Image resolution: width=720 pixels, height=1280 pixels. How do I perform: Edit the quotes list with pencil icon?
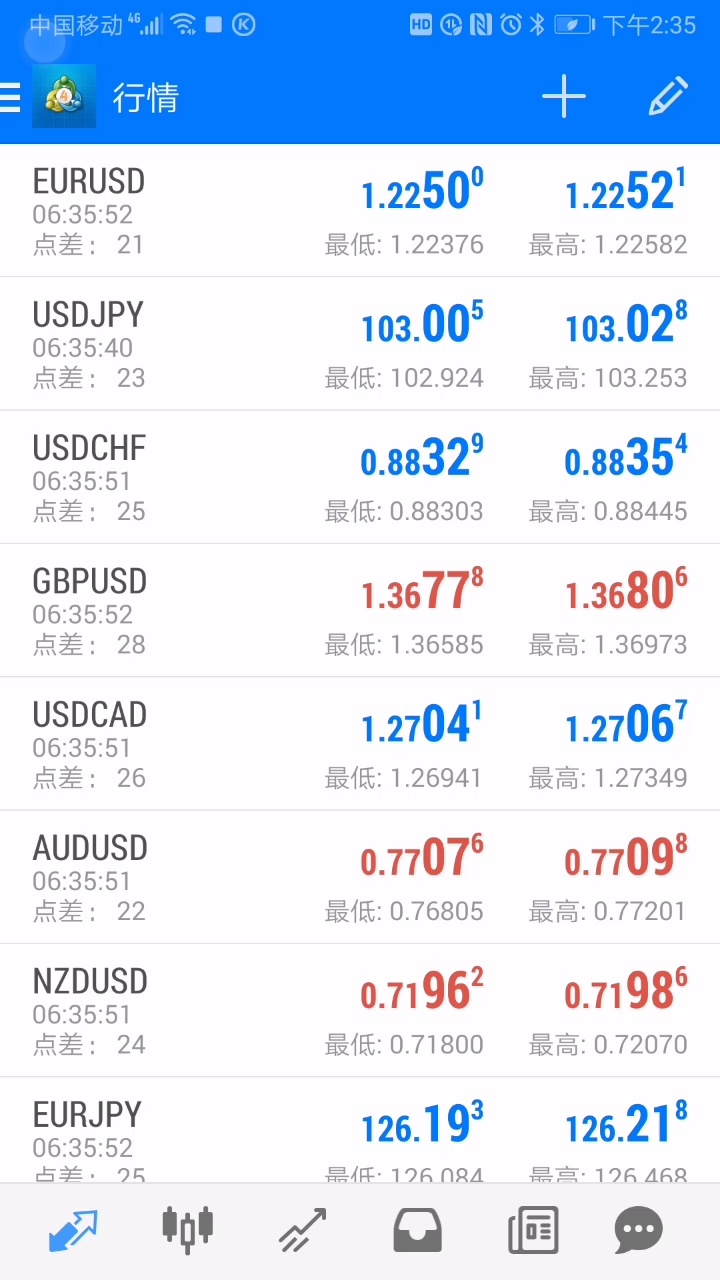[x=668, y=97]
